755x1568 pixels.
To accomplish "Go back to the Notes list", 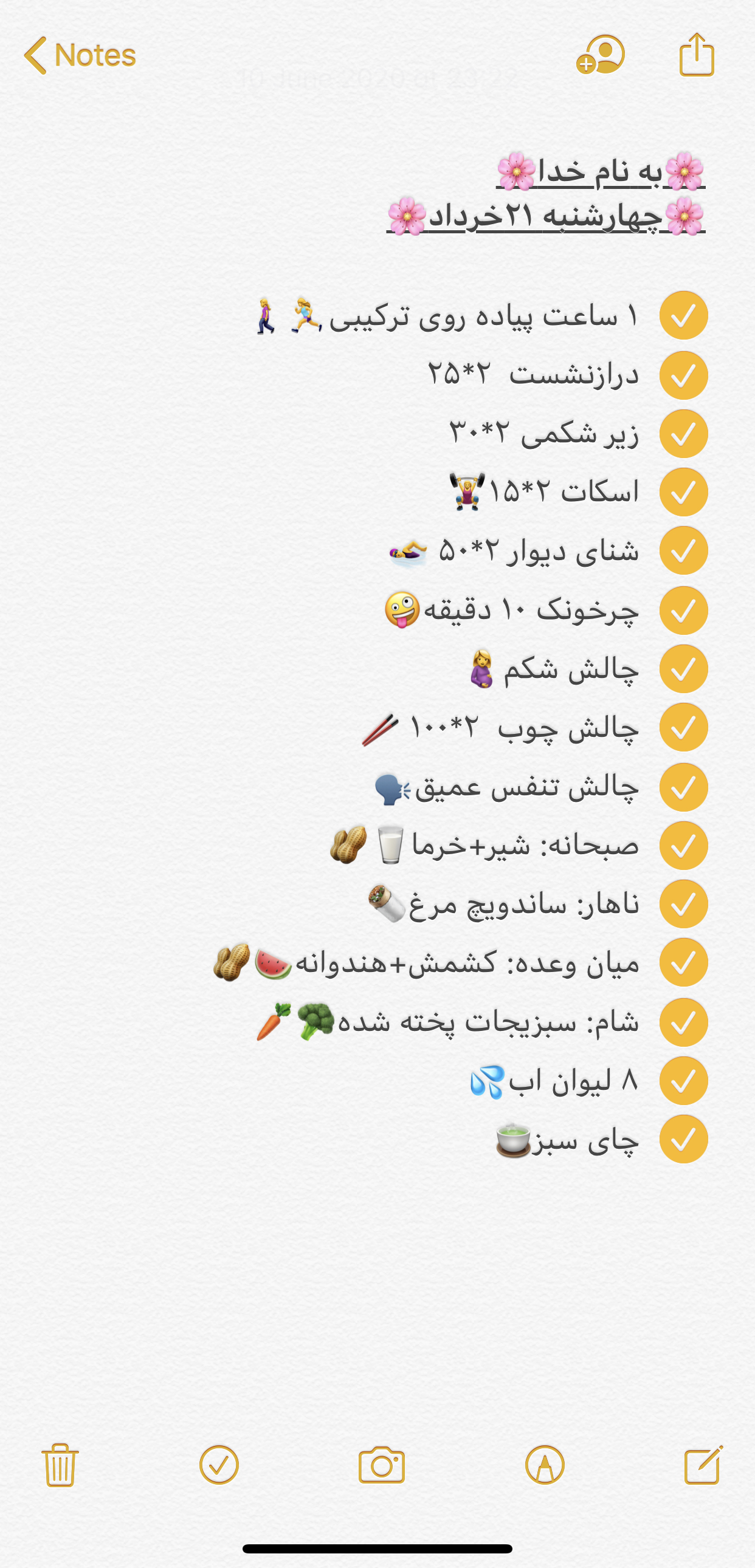I will tap(79, 55).
